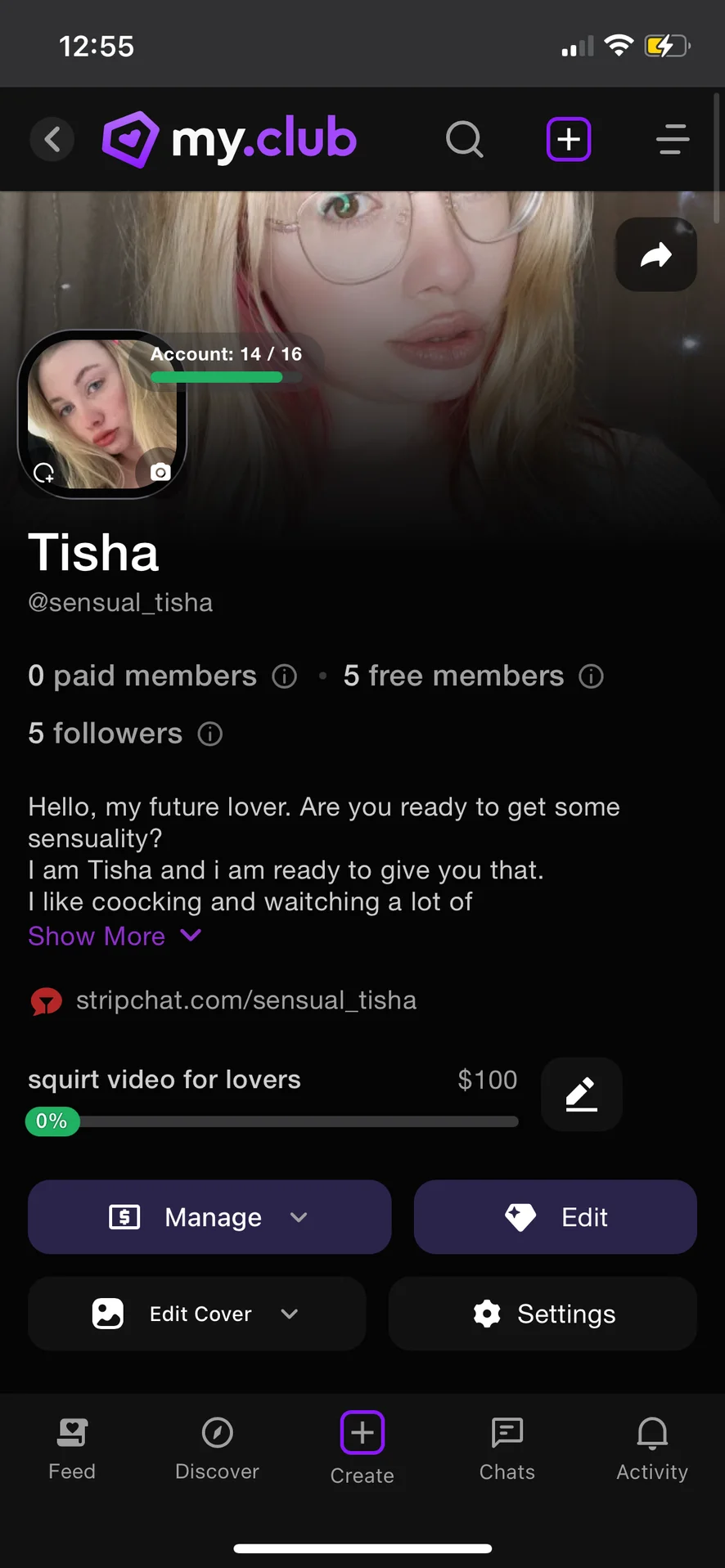Go back using the arrow button
The height and width of the screenshot is (1568, 725).
[52, 140]
